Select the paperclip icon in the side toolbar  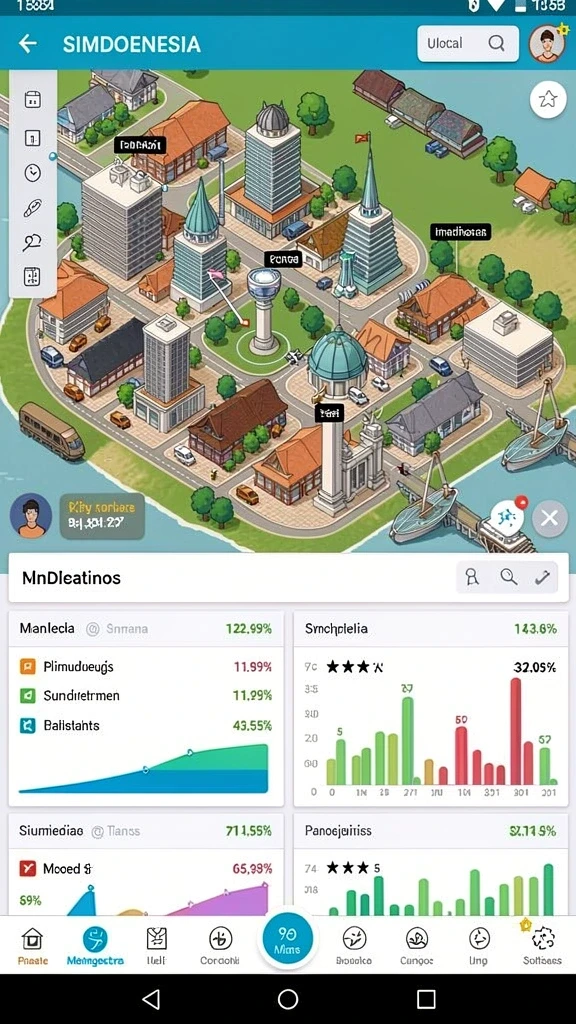pos(33,208)
